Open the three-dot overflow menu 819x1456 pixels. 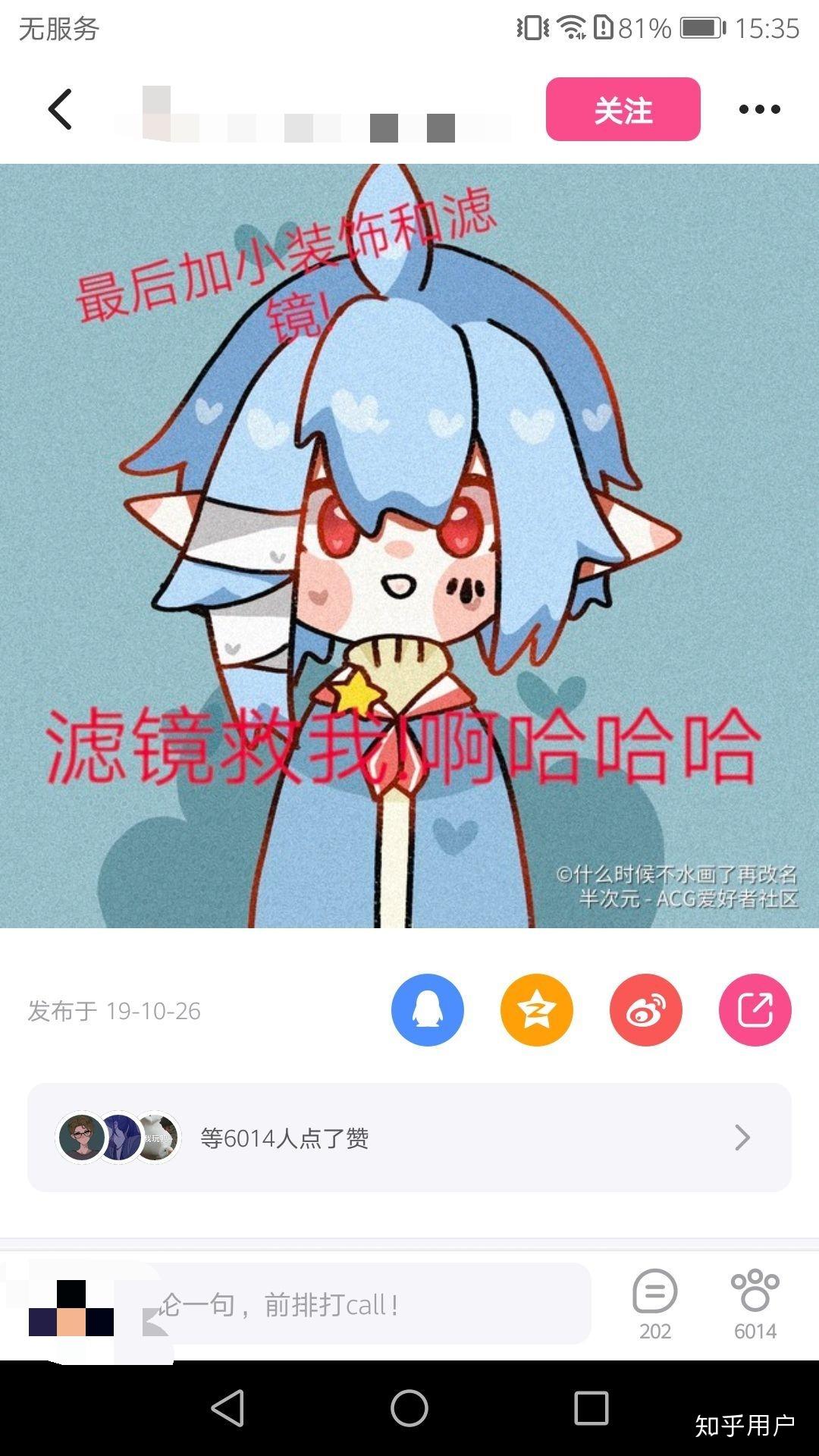759,109
